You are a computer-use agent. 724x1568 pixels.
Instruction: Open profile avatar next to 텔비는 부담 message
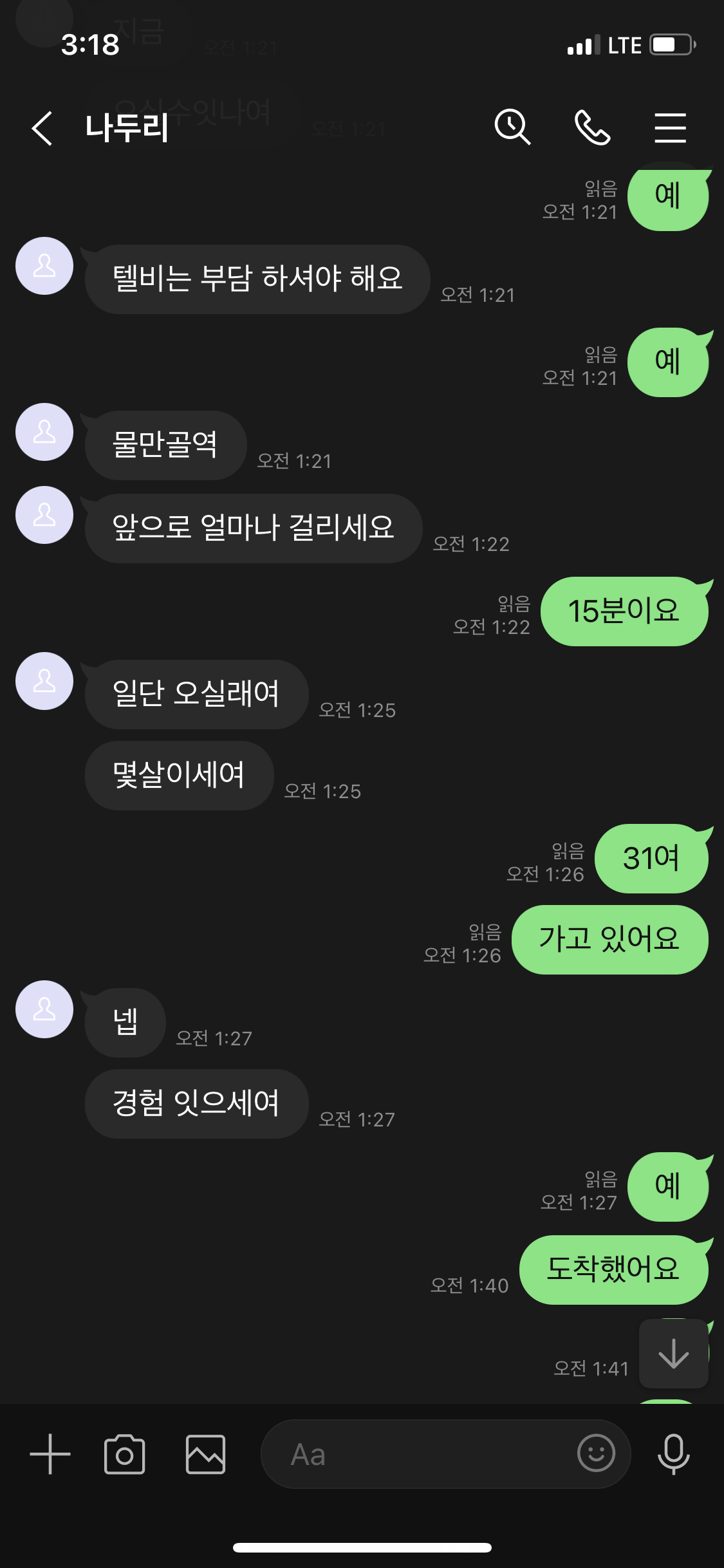pos(44,266)
